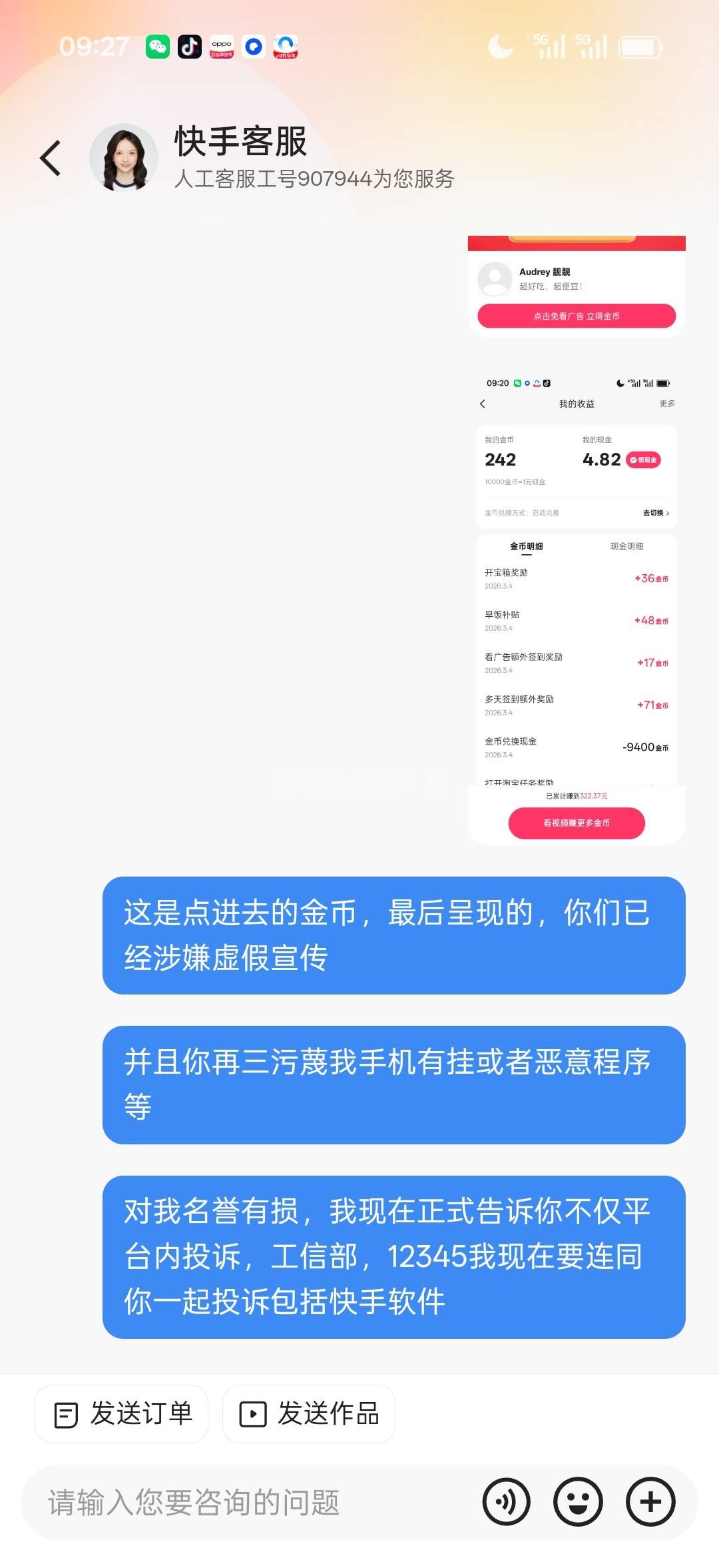Open the plus attachment menu
Viewport: 719px width, 1568px height.
pos(650,1501)
